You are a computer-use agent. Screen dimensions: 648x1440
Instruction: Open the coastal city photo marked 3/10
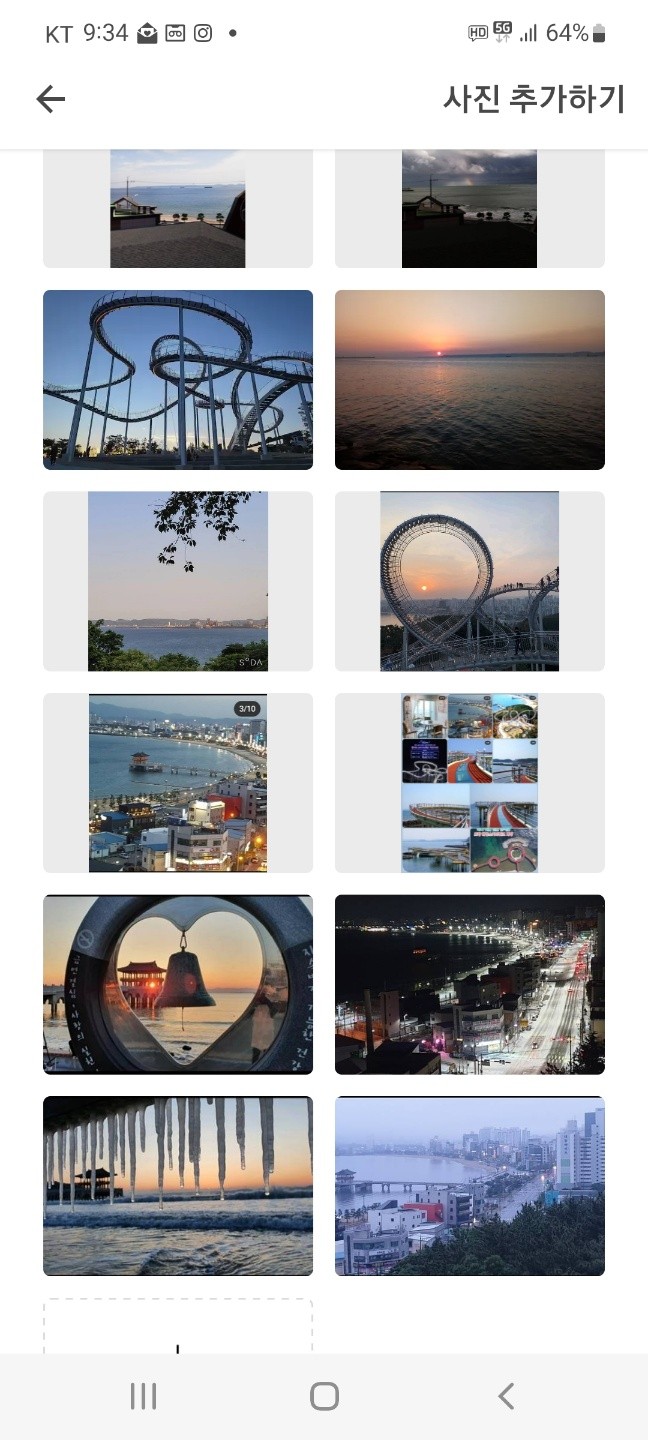click(178, 783)
